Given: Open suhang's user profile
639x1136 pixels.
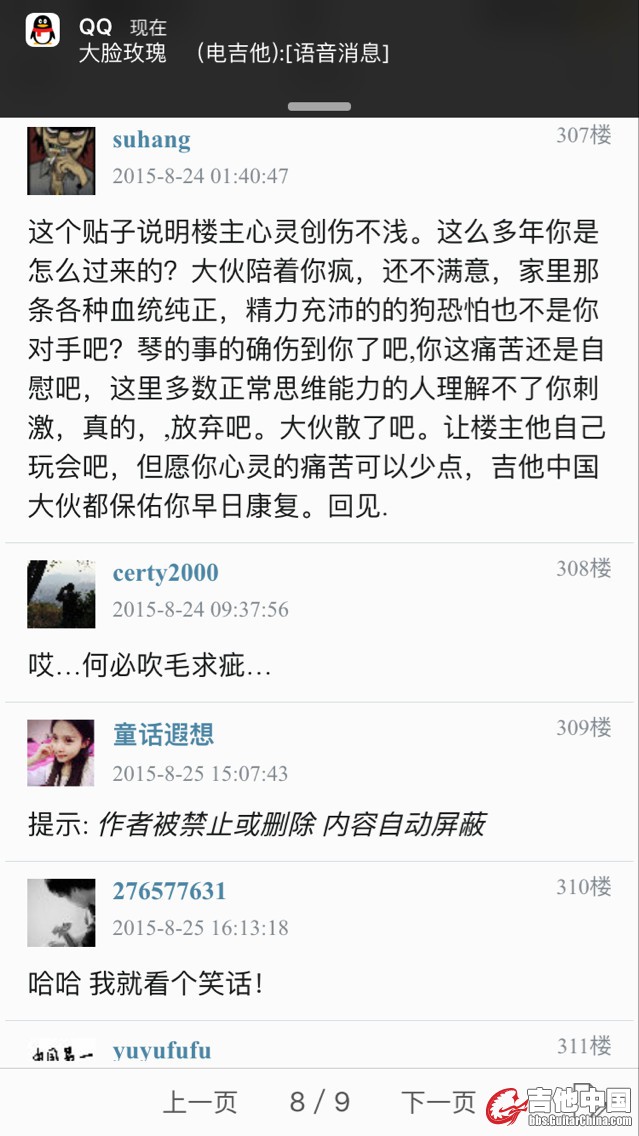Looking at the screenshot, I should [151, 140].
